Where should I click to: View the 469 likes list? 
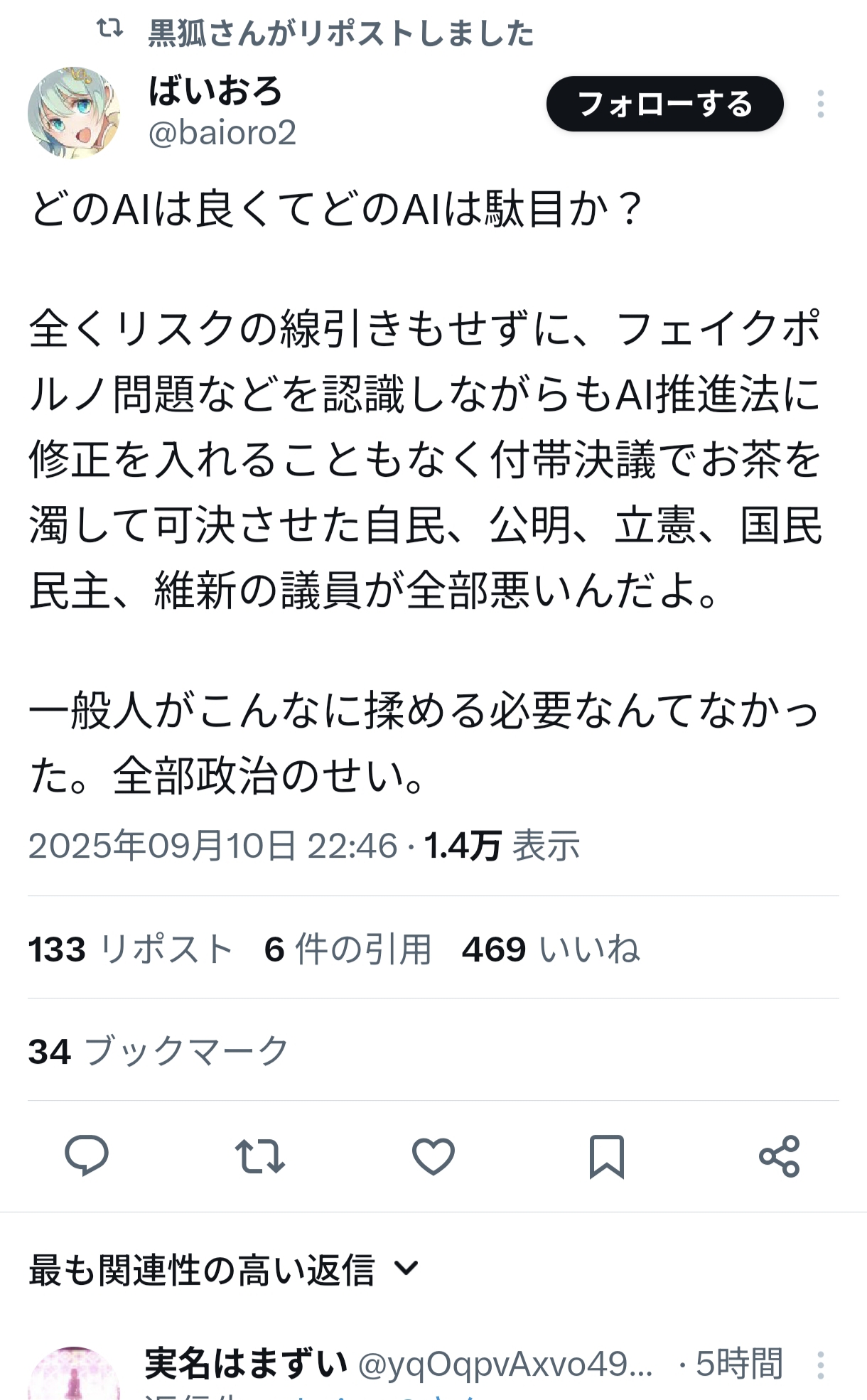point(551,949)
